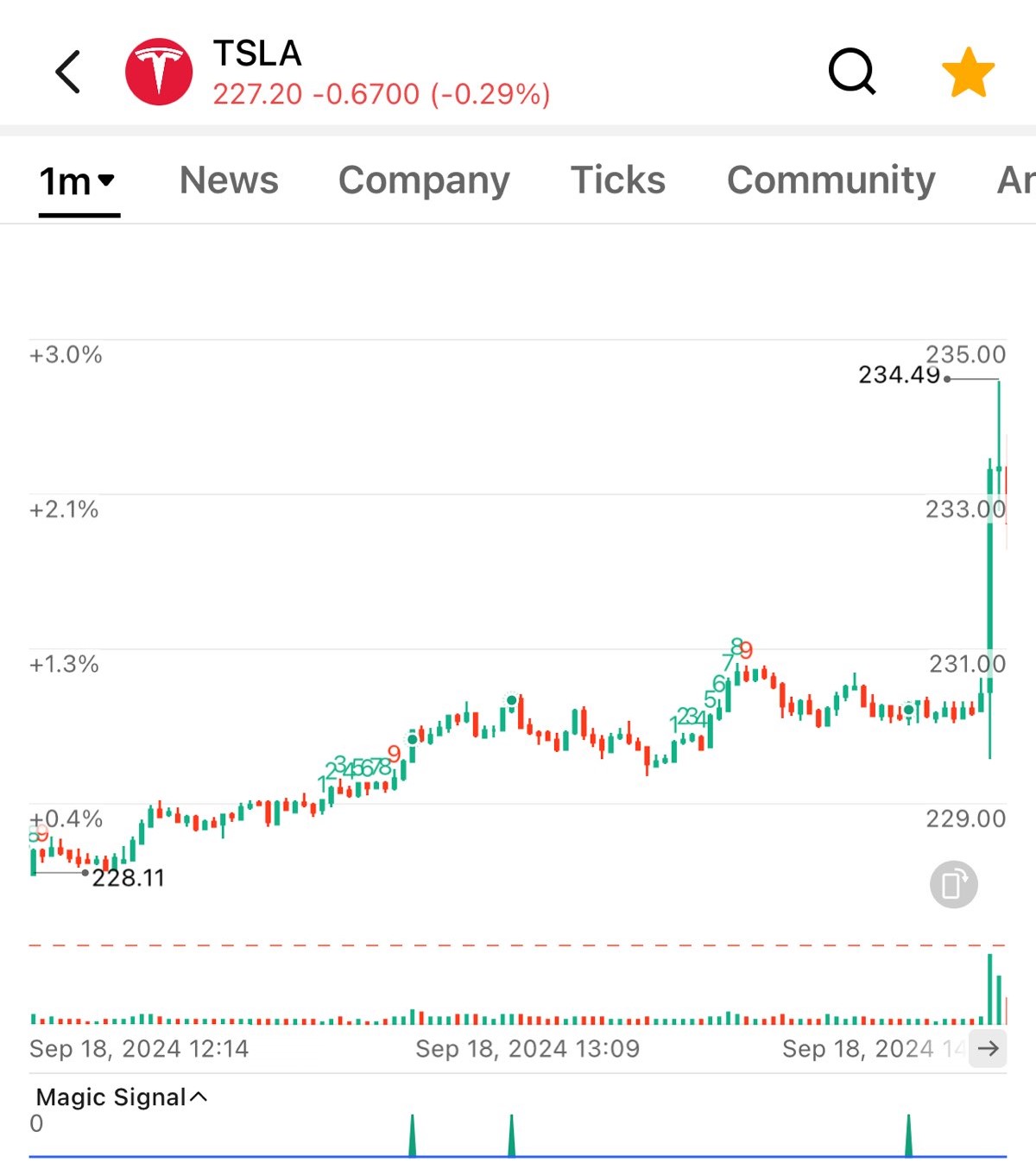This screenshot has height=1169, width=1036.
Task: Open the search magnifier icon
Action: tap(851, 72)
